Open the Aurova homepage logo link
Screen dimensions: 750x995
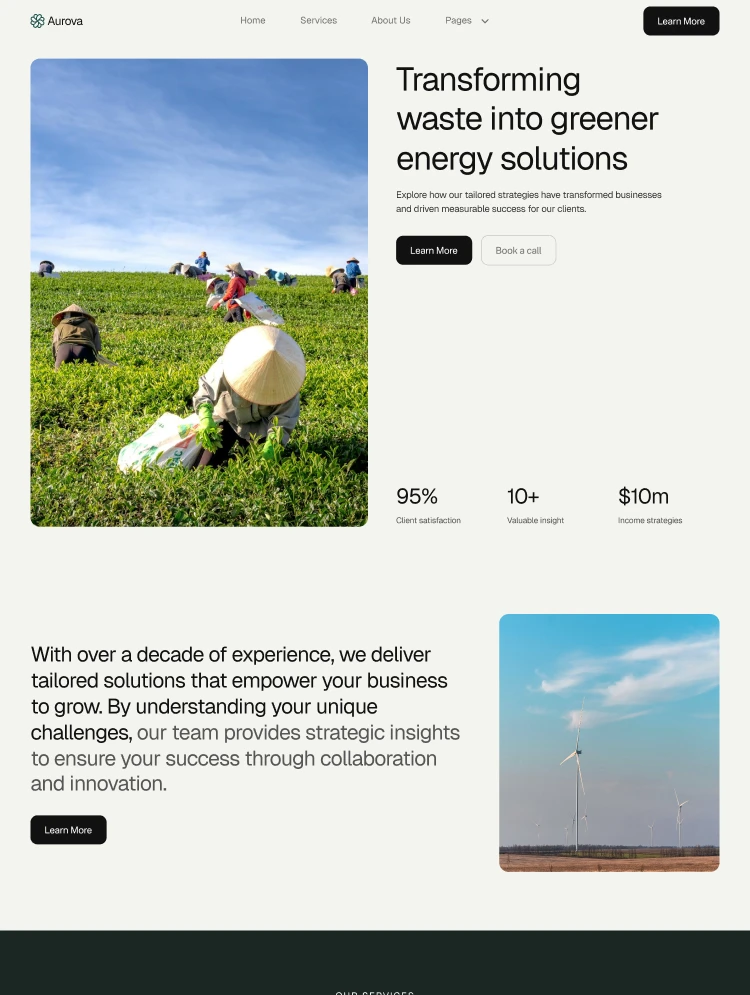pos(57,21)
